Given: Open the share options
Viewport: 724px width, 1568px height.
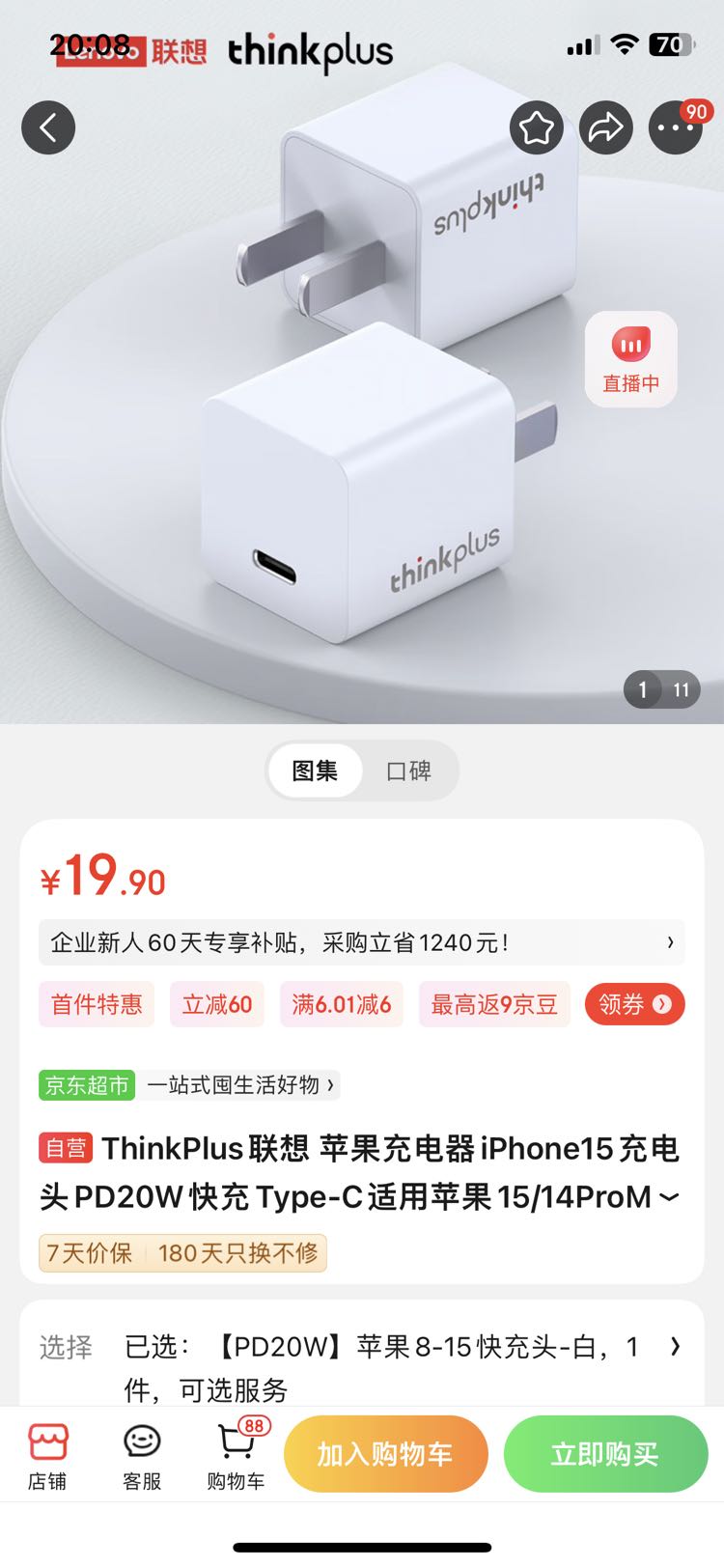Looking at the screenshot, I should pos(605,126).
